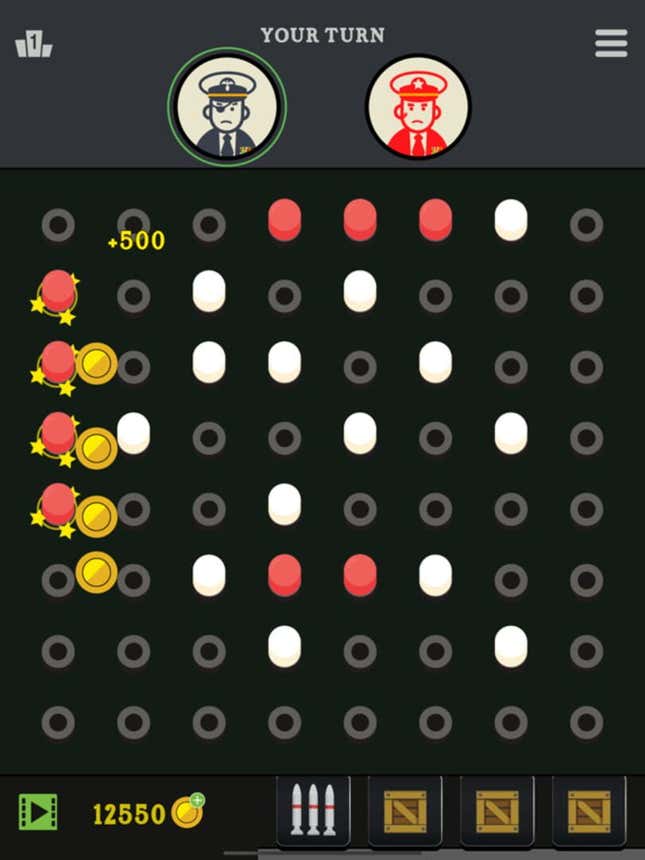
Task: Fire at the bottom-left empty grid cell
Action: tap(58, 722)
